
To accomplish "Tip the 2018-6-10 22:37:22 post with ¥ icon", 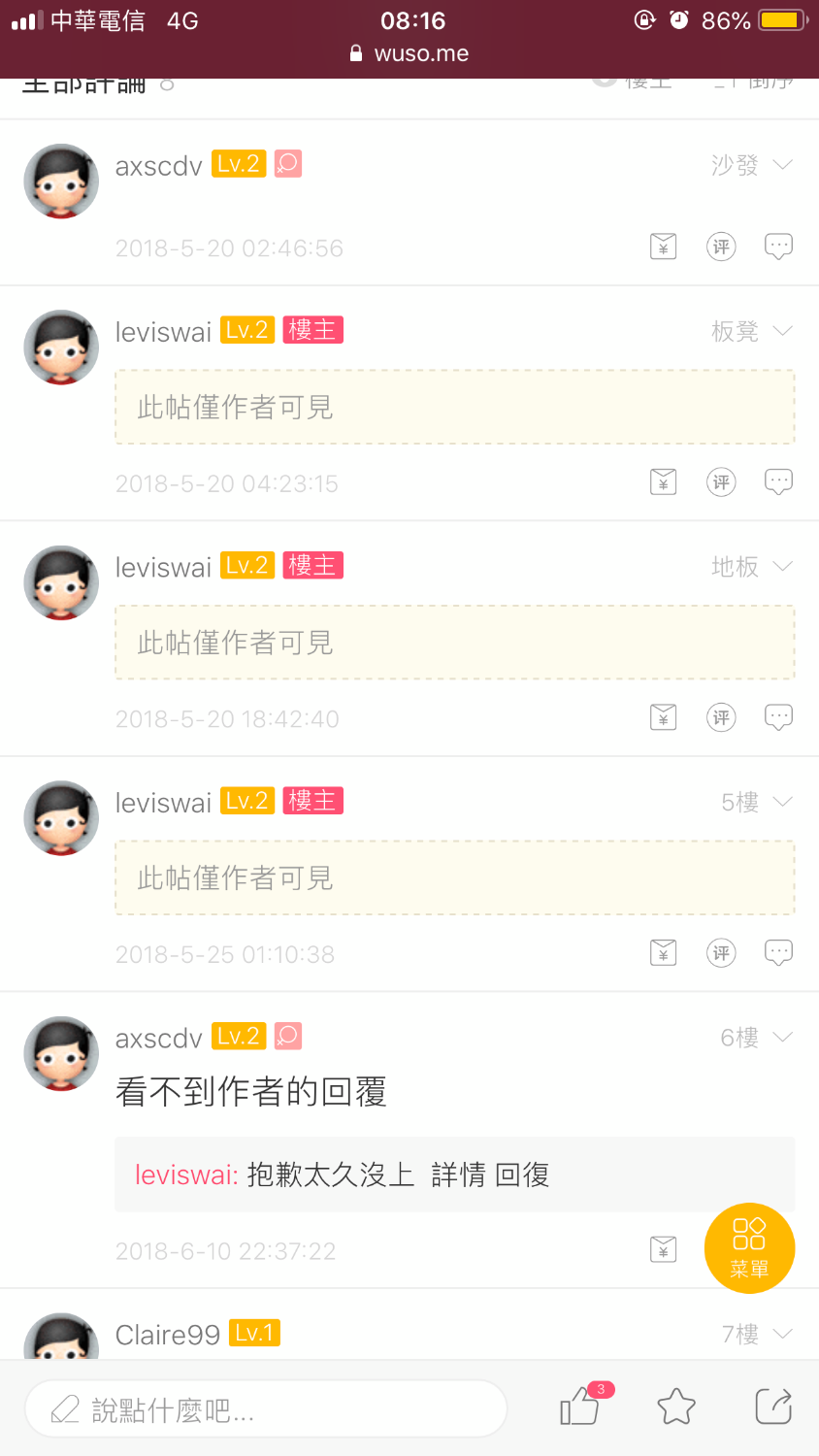I will 663,1249.
